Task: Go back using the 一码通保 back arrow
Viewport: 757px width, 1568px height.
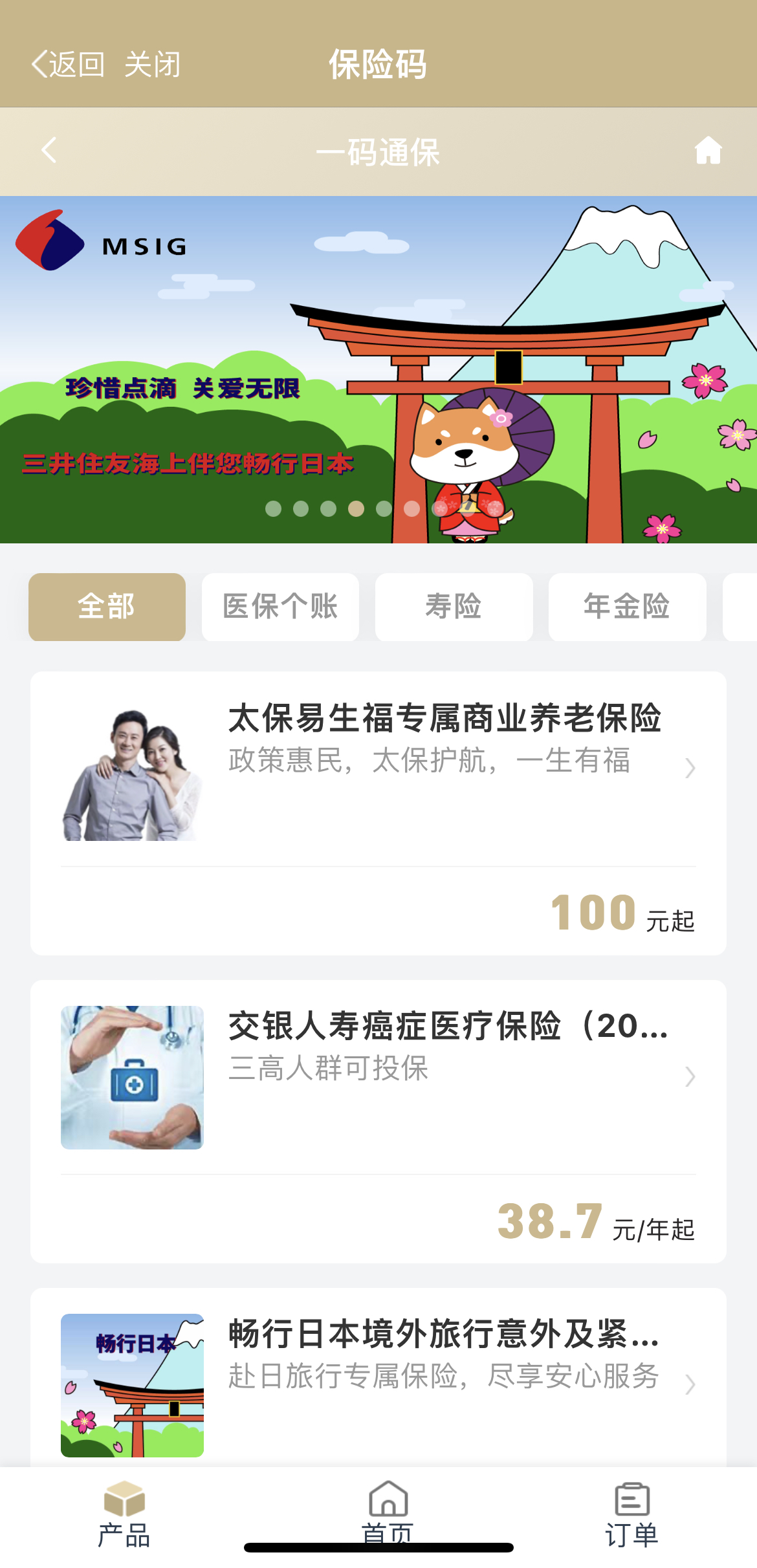Action: pos(49,150)
